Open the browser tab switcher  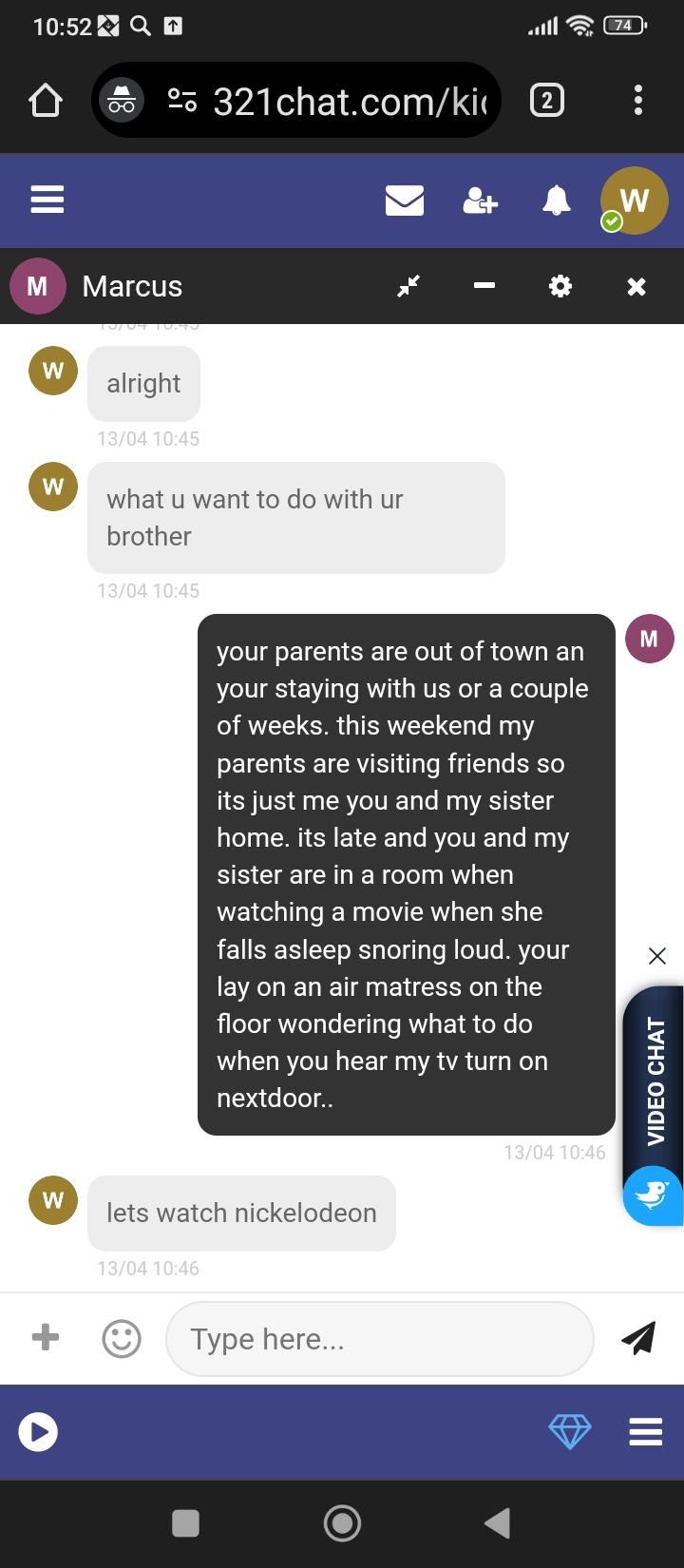[x=546, y=101]
